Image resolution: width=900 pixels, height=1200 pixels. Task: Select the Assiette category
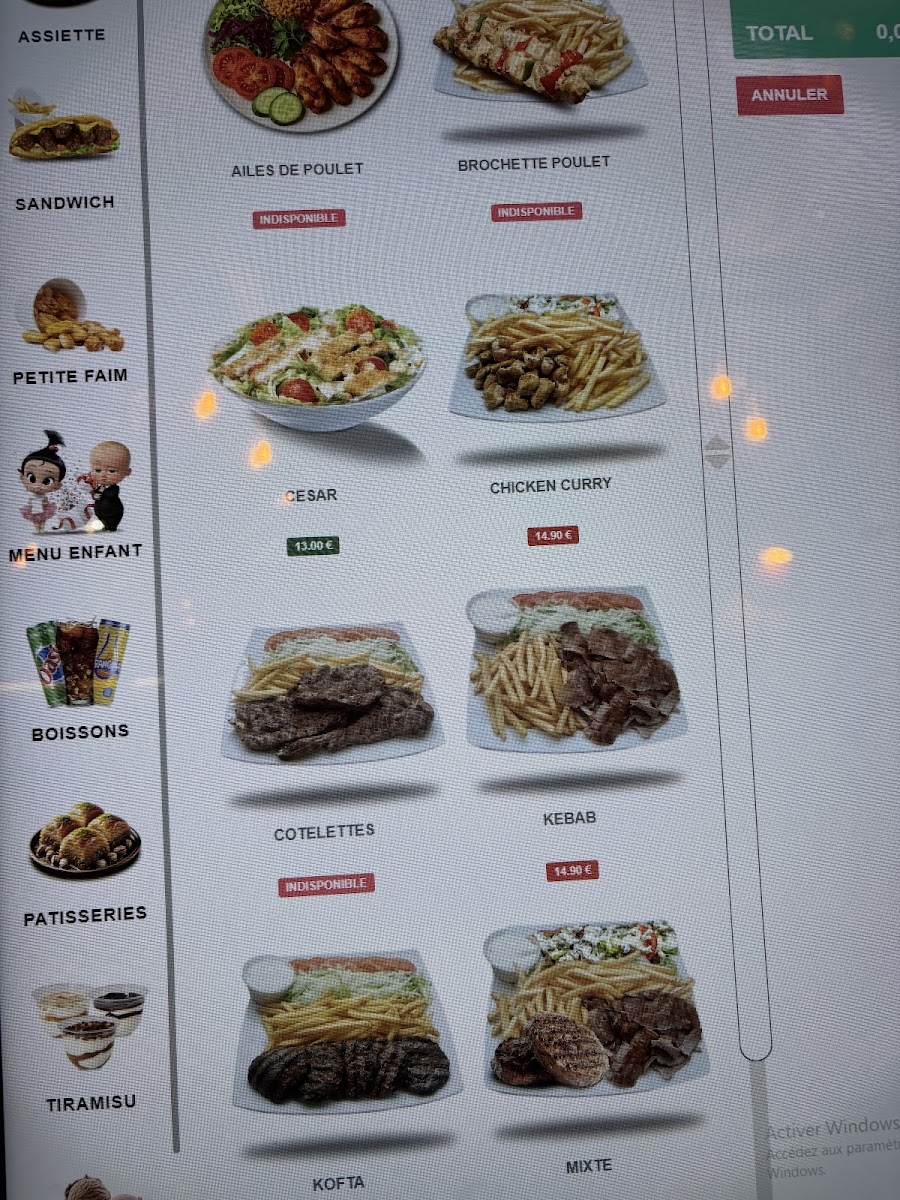point(62,22)
